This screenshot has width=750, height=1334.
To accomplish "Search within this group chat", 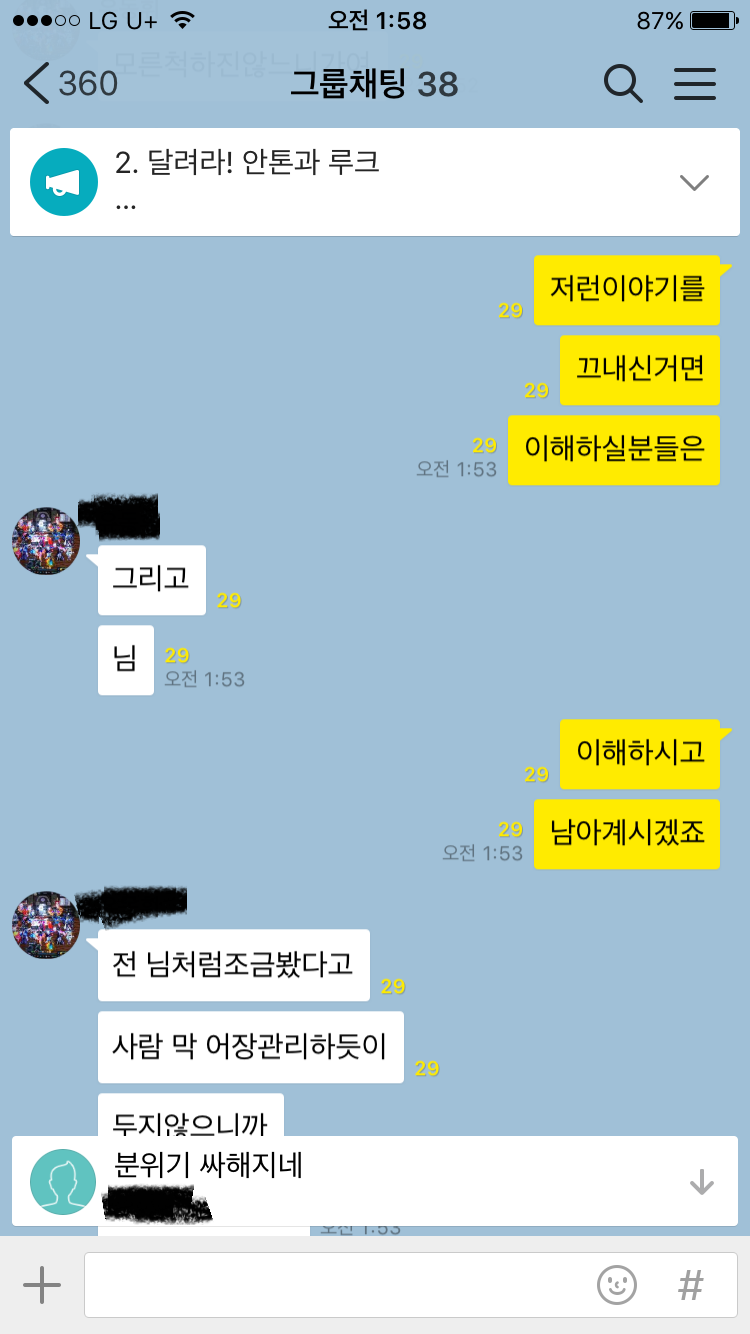I will [x=623, y=85].
